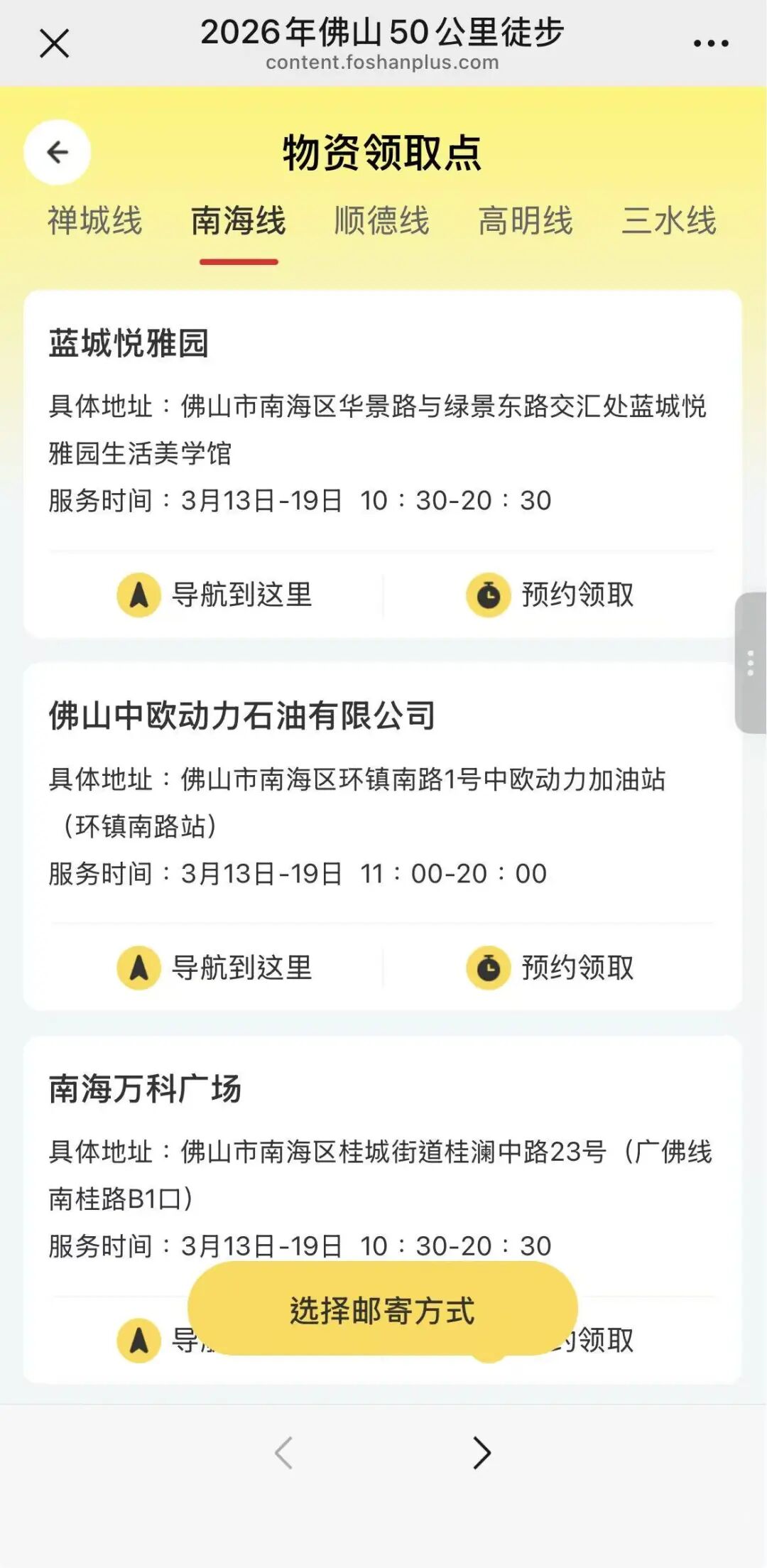Image resolution: width=767 pixels, height=1568 pixels.
Task: Tap the clock icon to reserve at 蓝城悦雅园
Action: pyautogui.click(x=489, y=595)
